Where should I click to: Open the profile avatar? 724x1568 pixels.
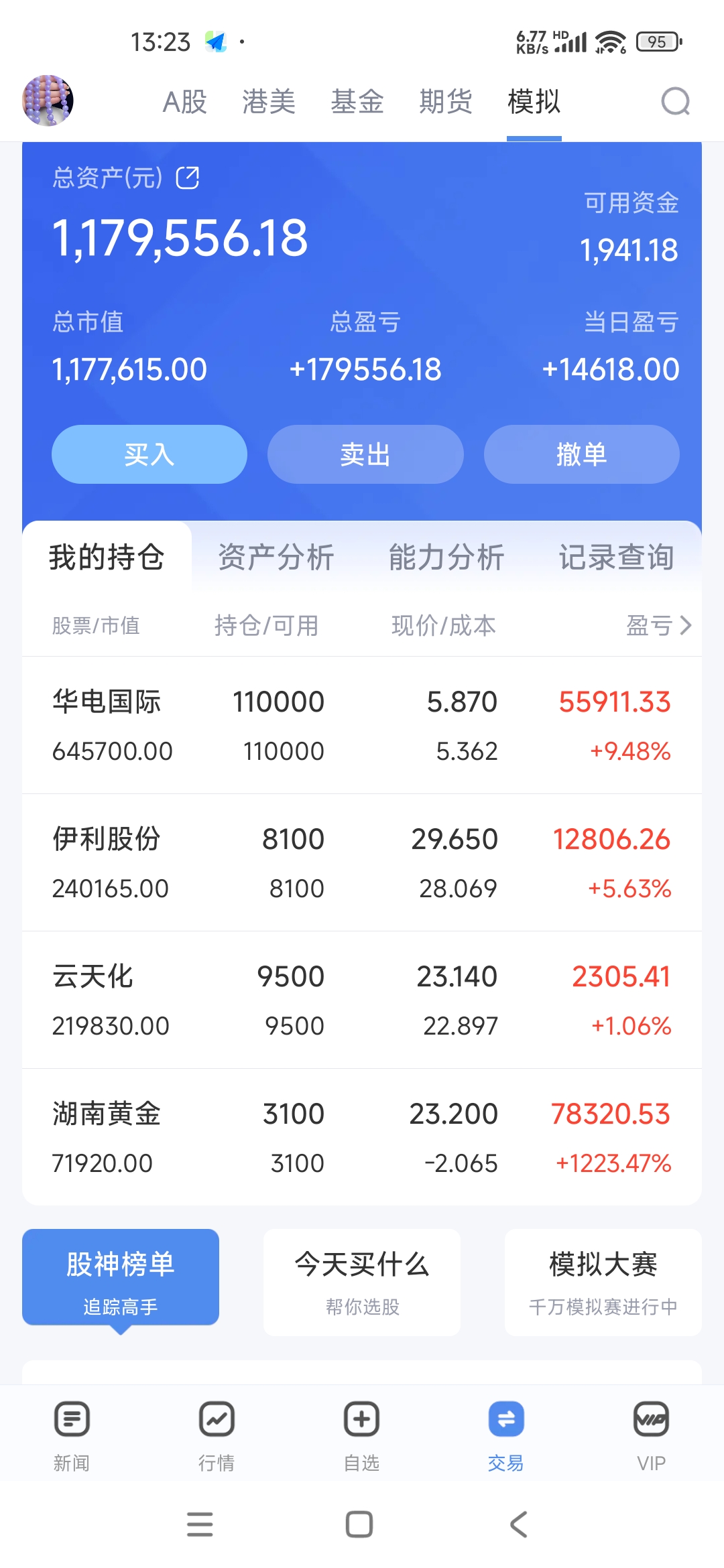click(48, 101)
